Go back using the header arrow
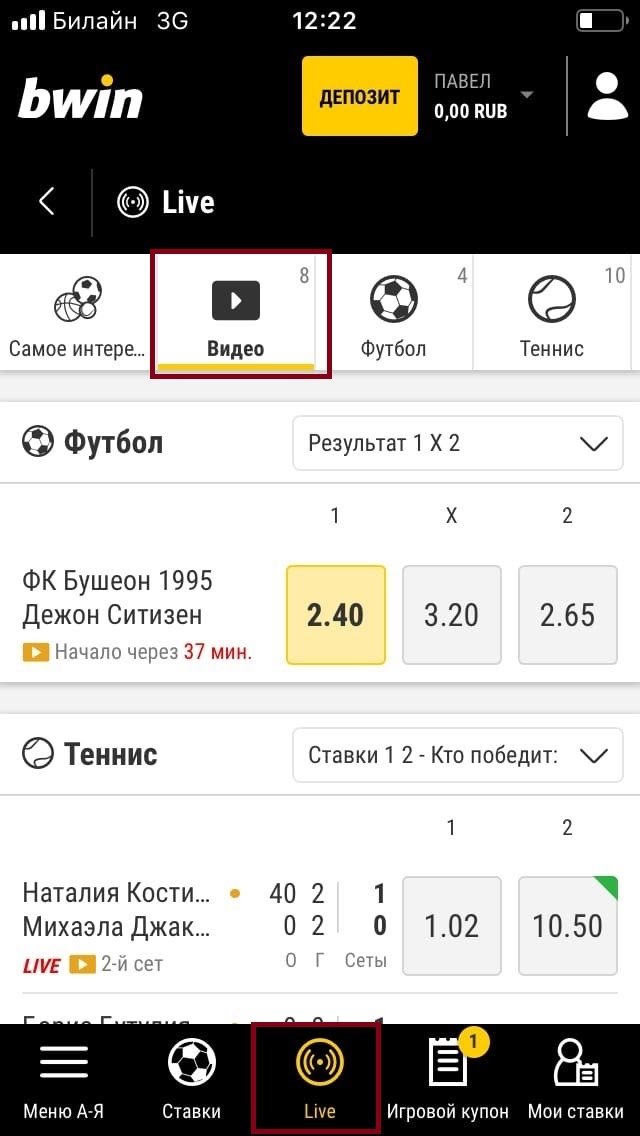 pyautogui.click(x=46, y=202)
